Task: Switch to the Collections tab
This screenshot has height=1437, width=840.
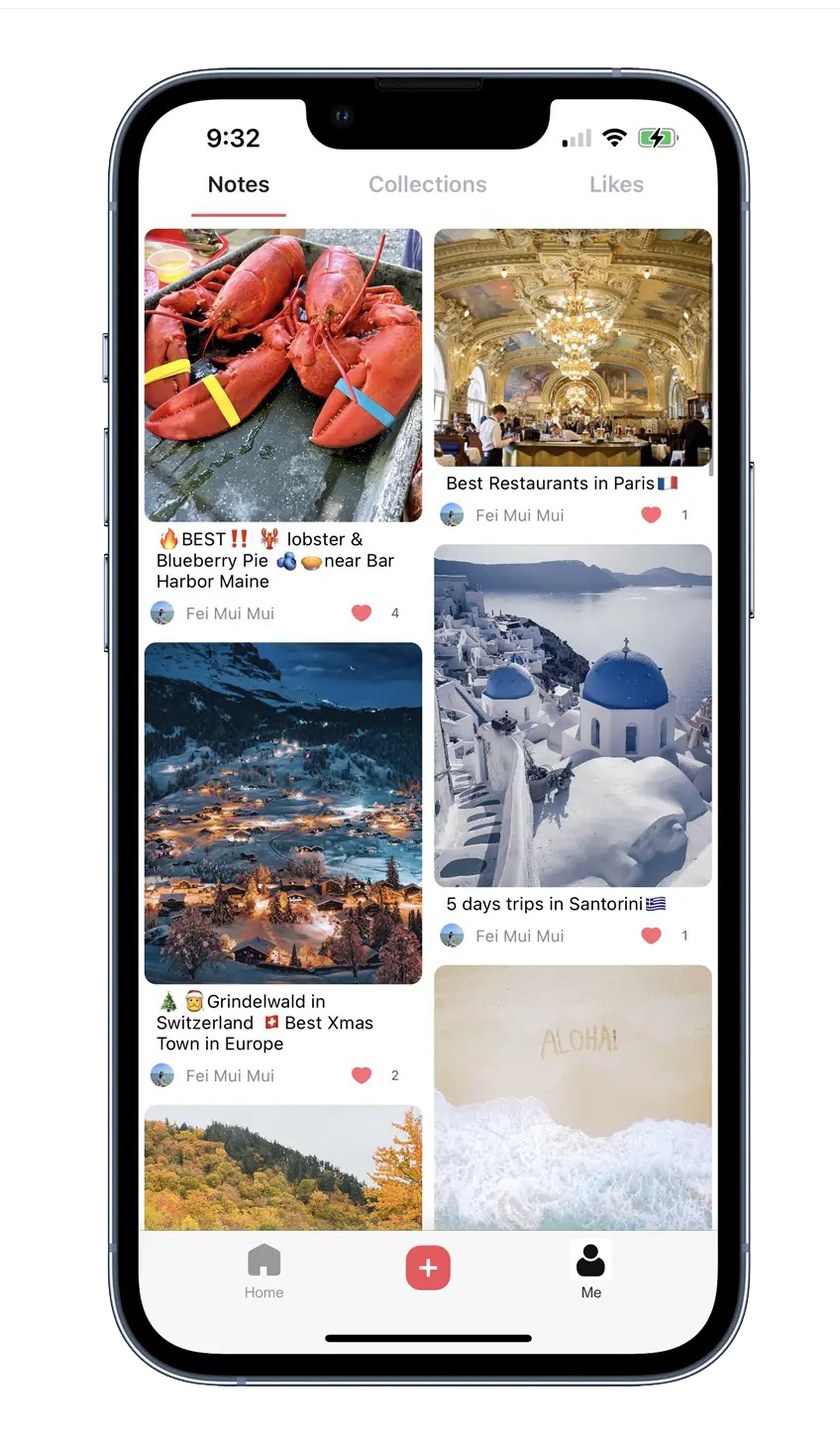Action: 427,184
